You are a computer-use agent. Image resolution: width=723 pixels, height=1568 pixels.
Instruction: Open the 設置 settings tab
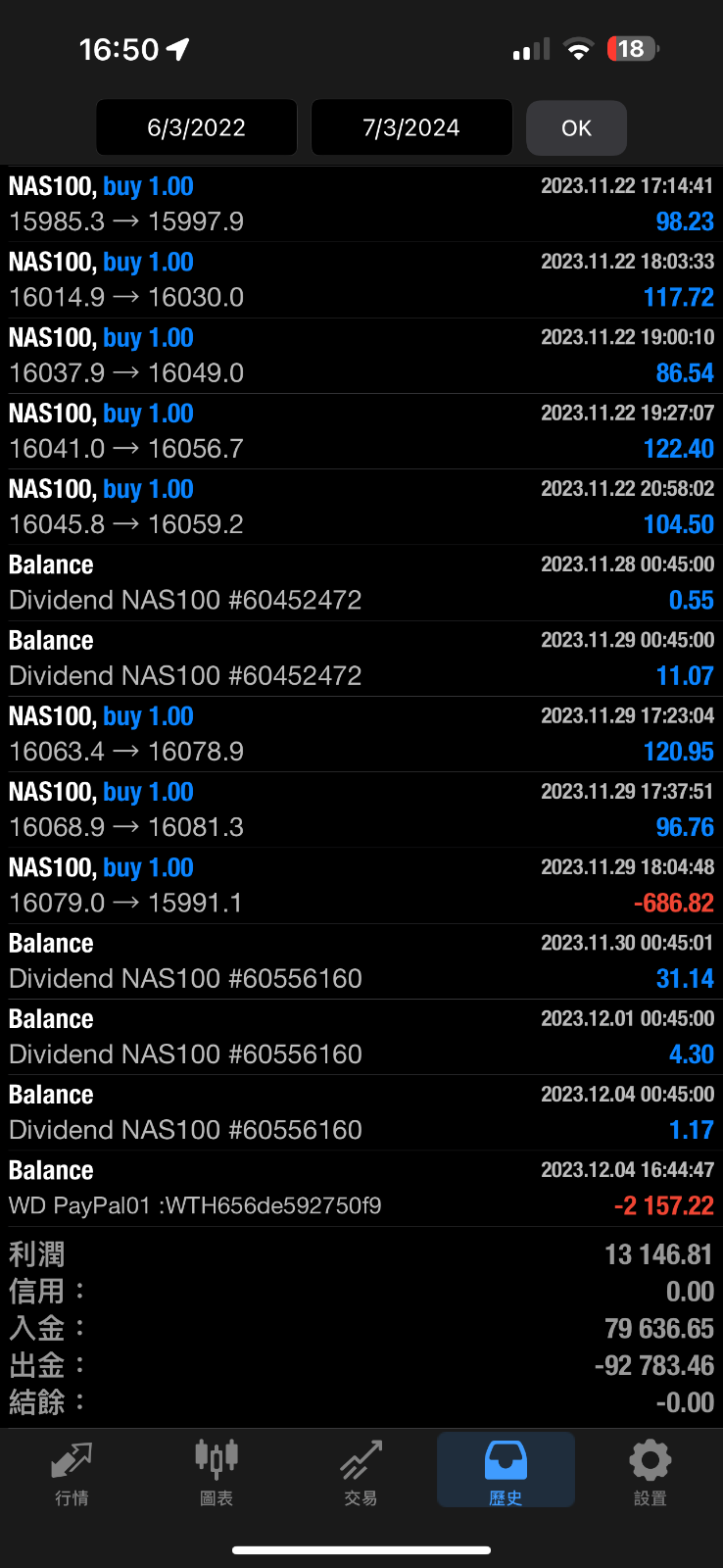650,1472
